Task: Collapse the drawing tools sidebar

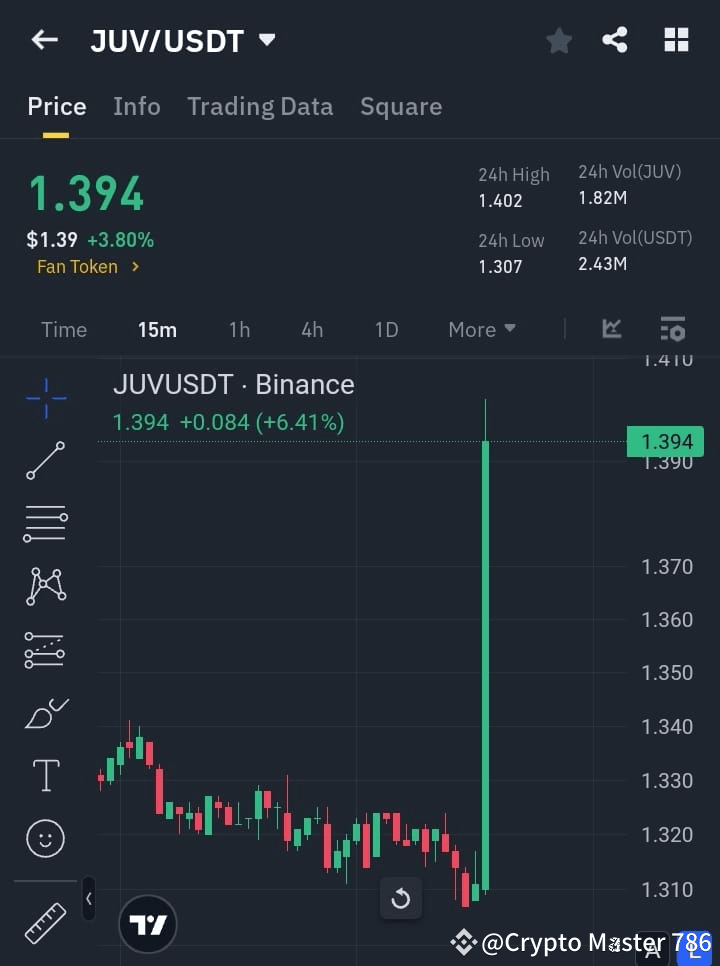Action: 88,898
